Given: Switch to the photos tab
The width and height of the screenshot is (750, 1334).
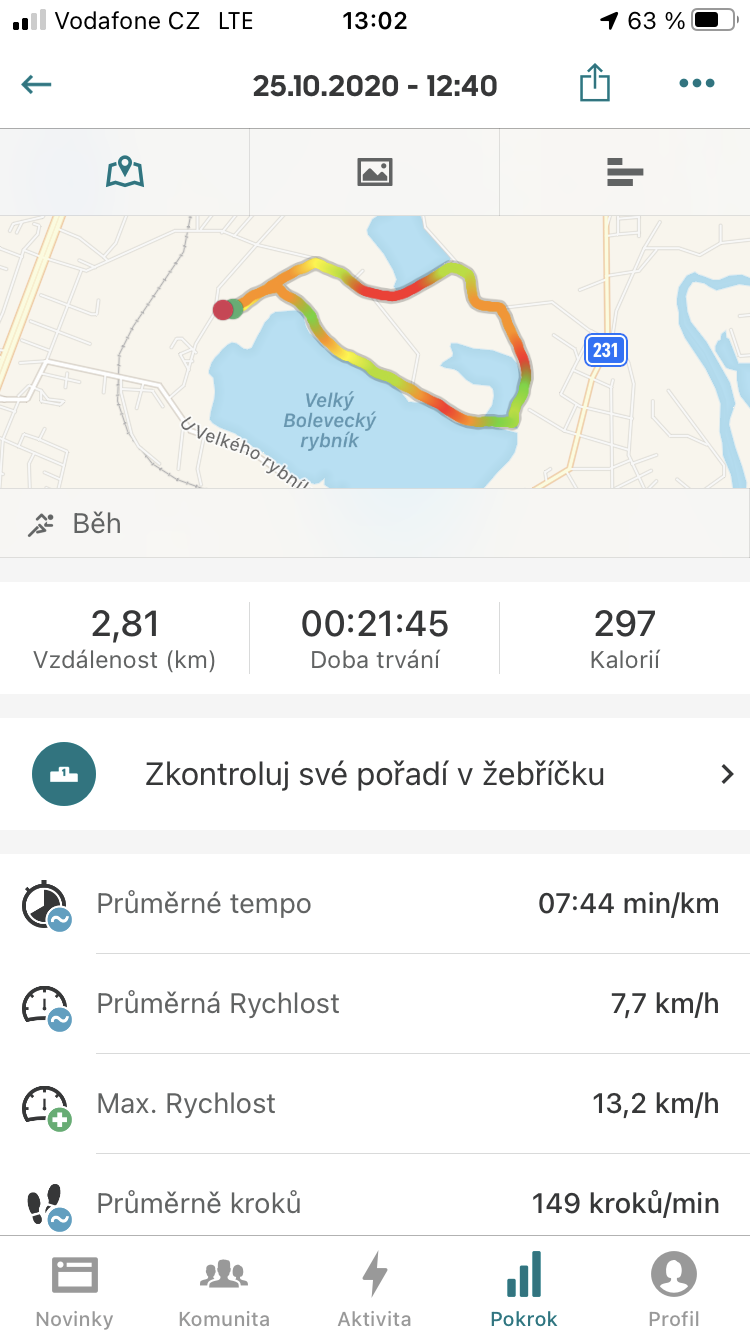Looking at the screenshot, I should 375,172.
